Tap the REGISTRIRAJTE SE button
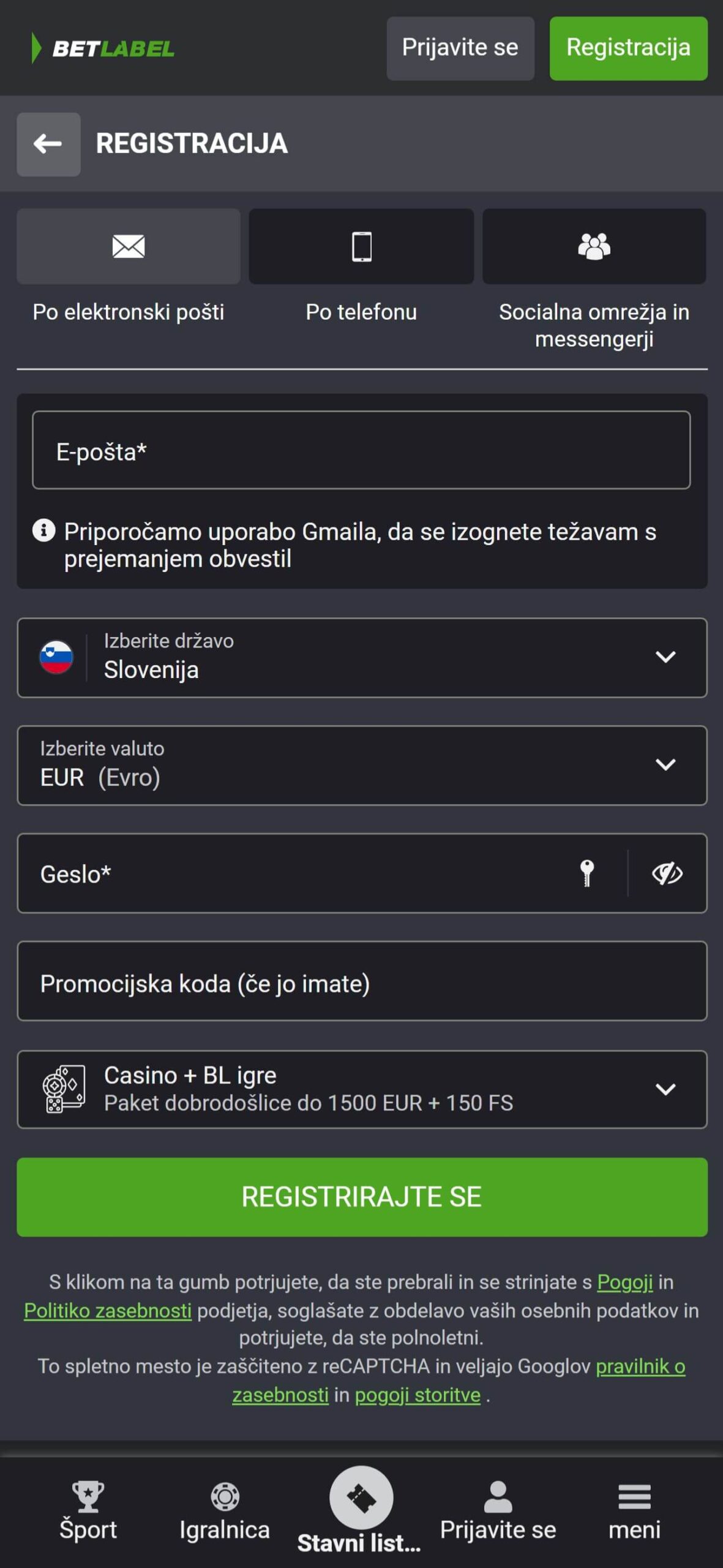Viewport: 723px width, 1568px height. click(x=362, y=1197)
